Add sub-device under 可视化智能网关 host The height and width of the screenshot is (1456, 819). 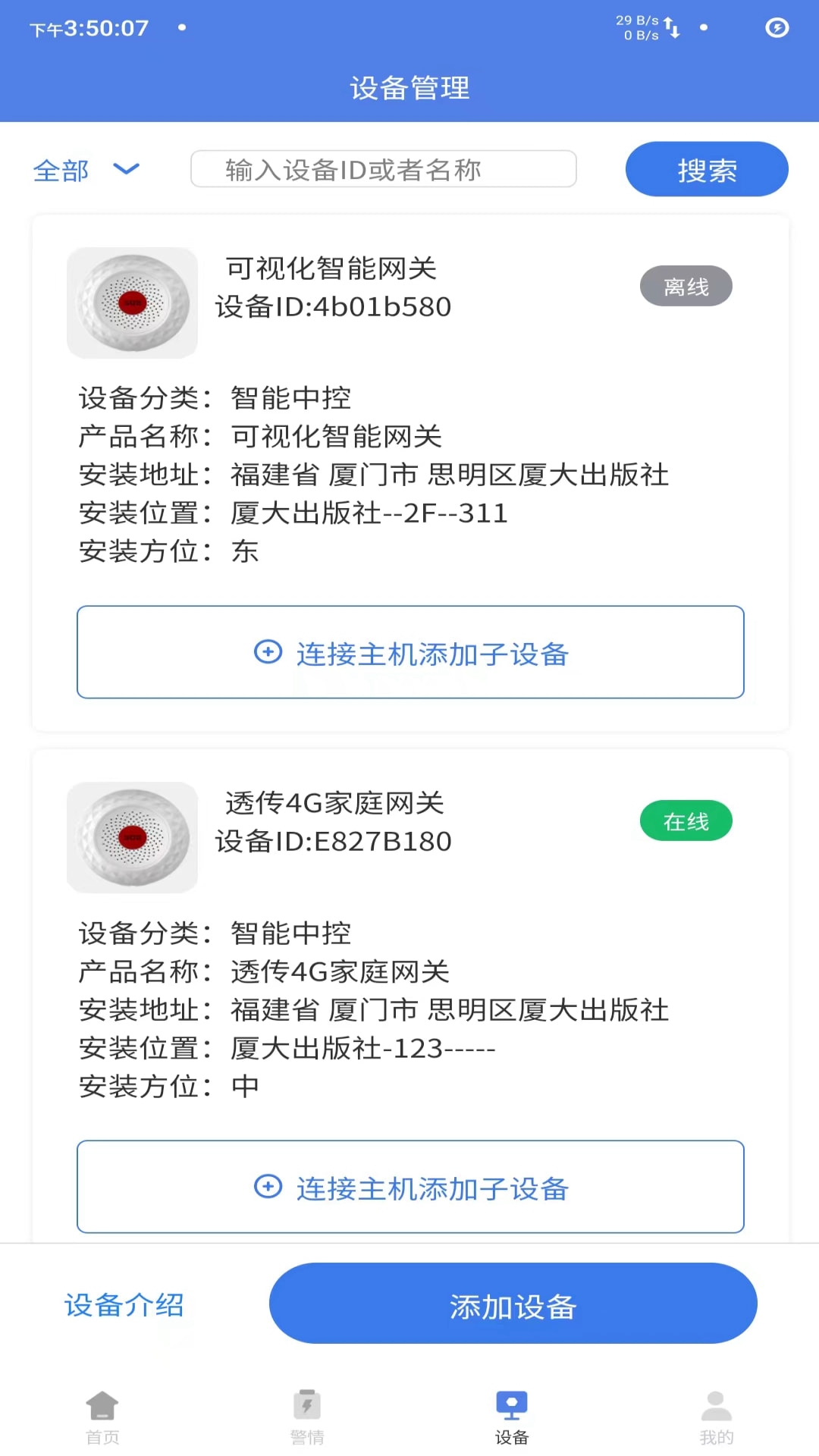coord(410,652)
